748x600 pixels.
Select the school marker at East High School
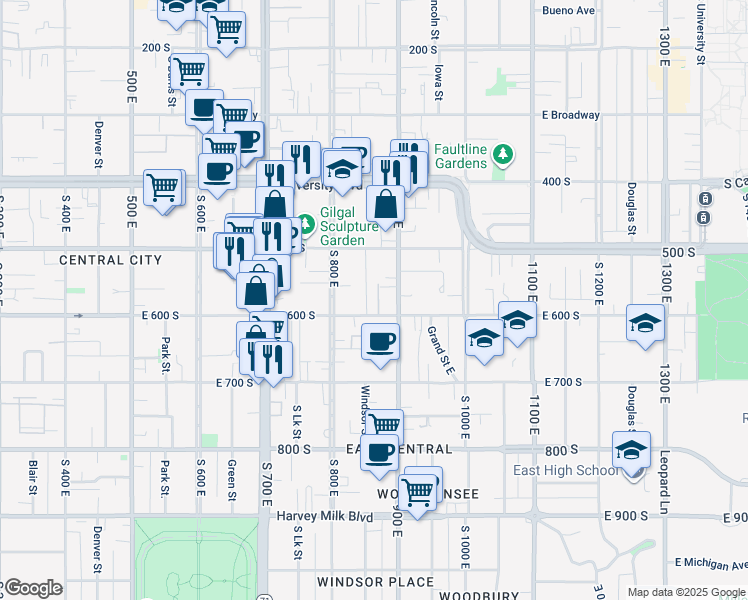[632, 451]
